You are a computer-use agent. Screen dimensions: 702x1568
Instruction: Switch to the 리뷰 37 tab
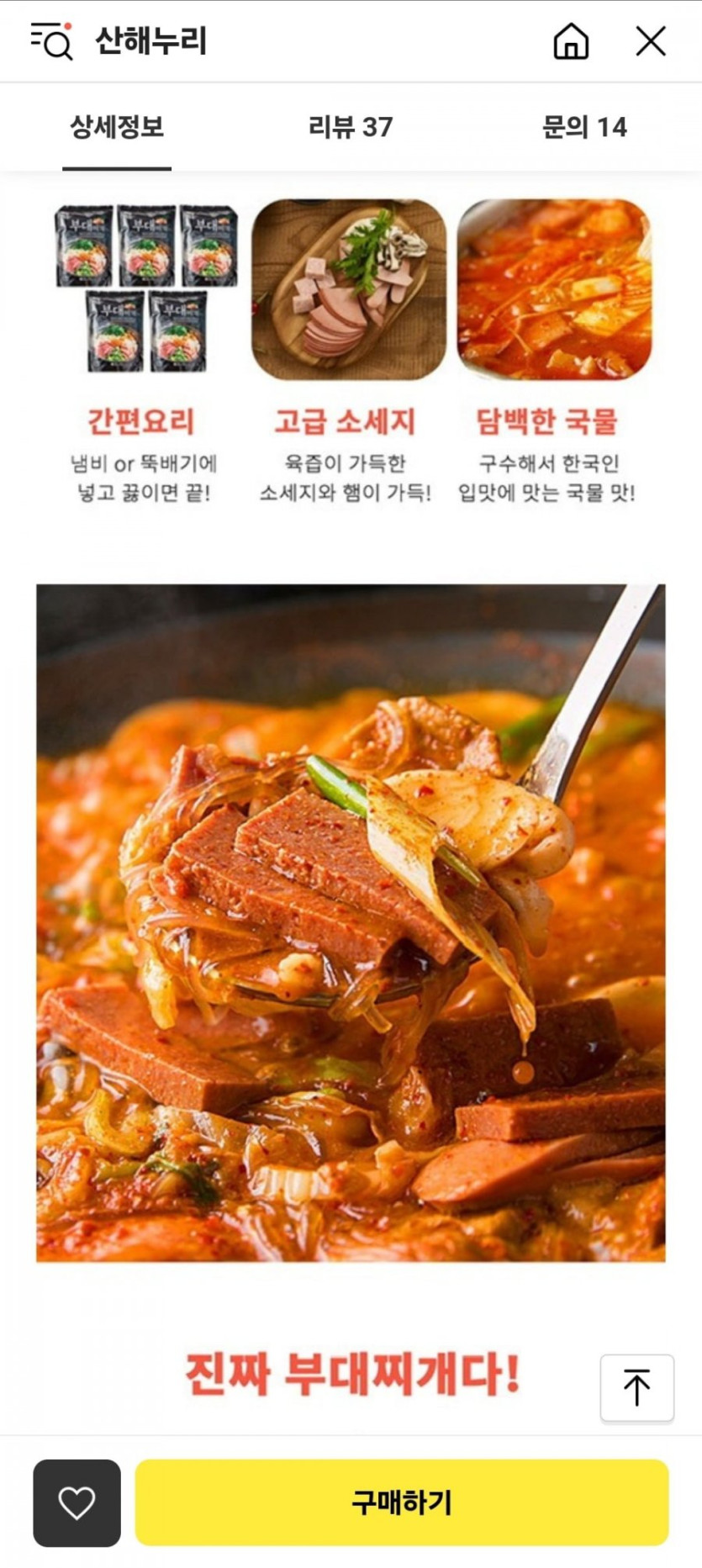pos(351,128)
